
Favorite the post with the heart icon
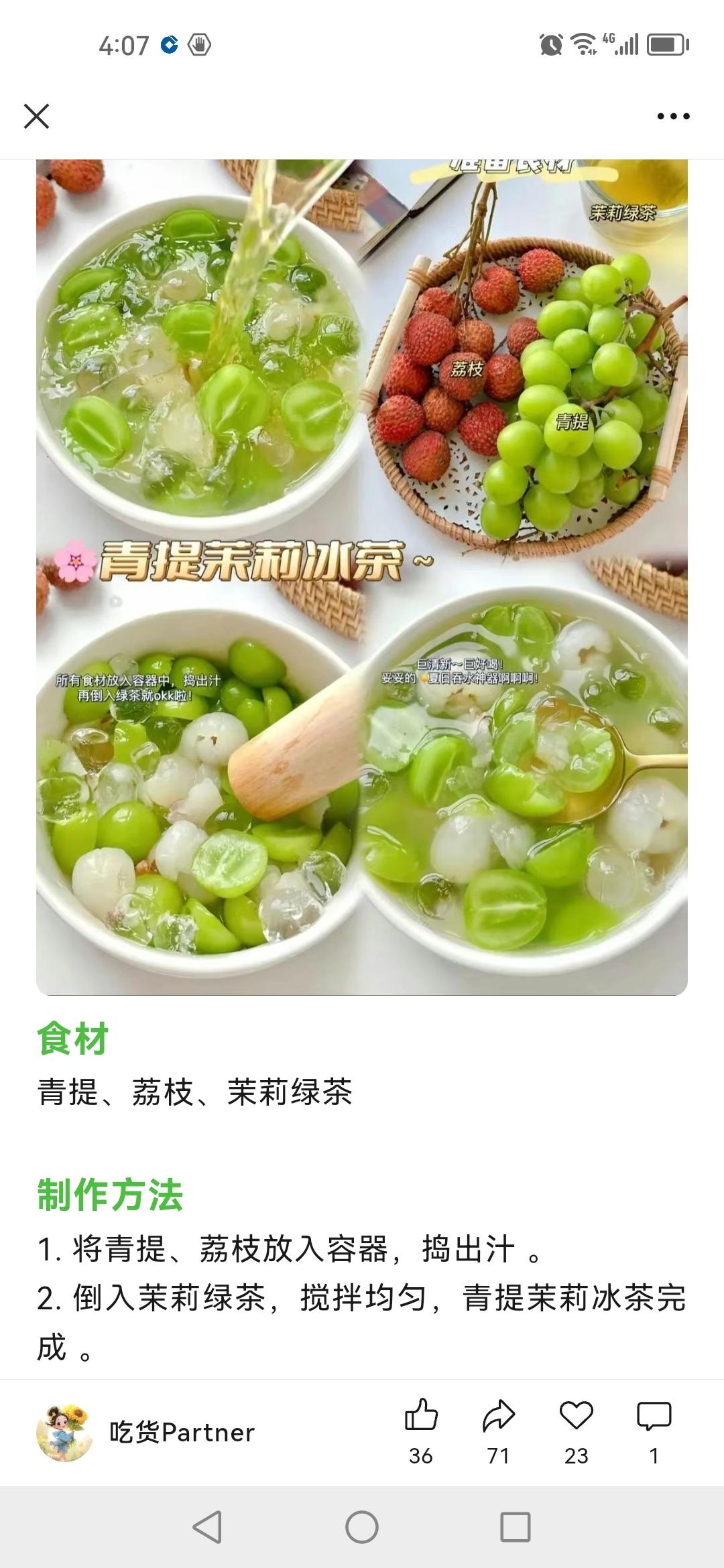[x=577, y=1431]
